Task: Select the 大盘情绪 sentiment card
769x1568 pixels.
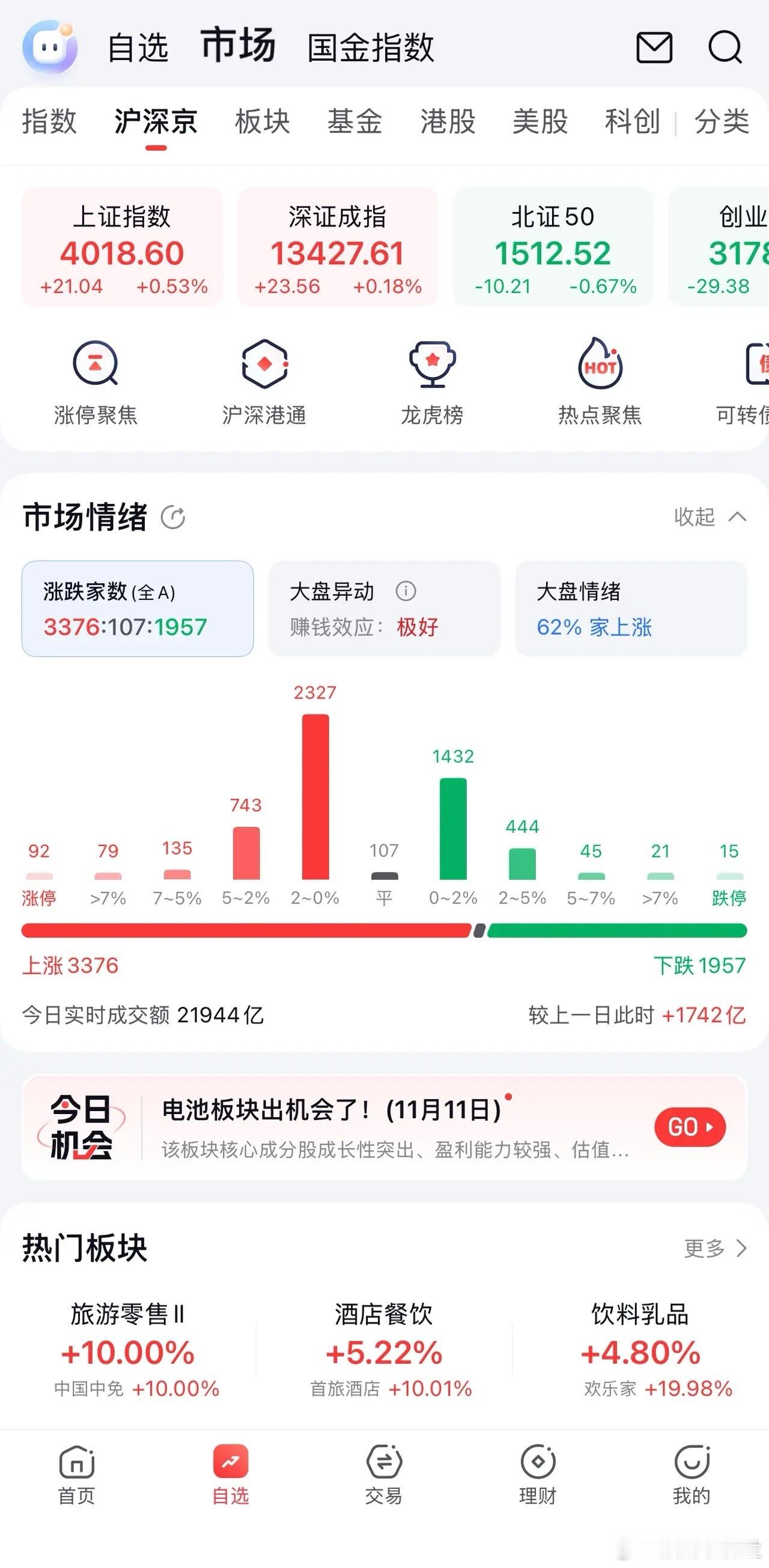Action: [631, 609]
